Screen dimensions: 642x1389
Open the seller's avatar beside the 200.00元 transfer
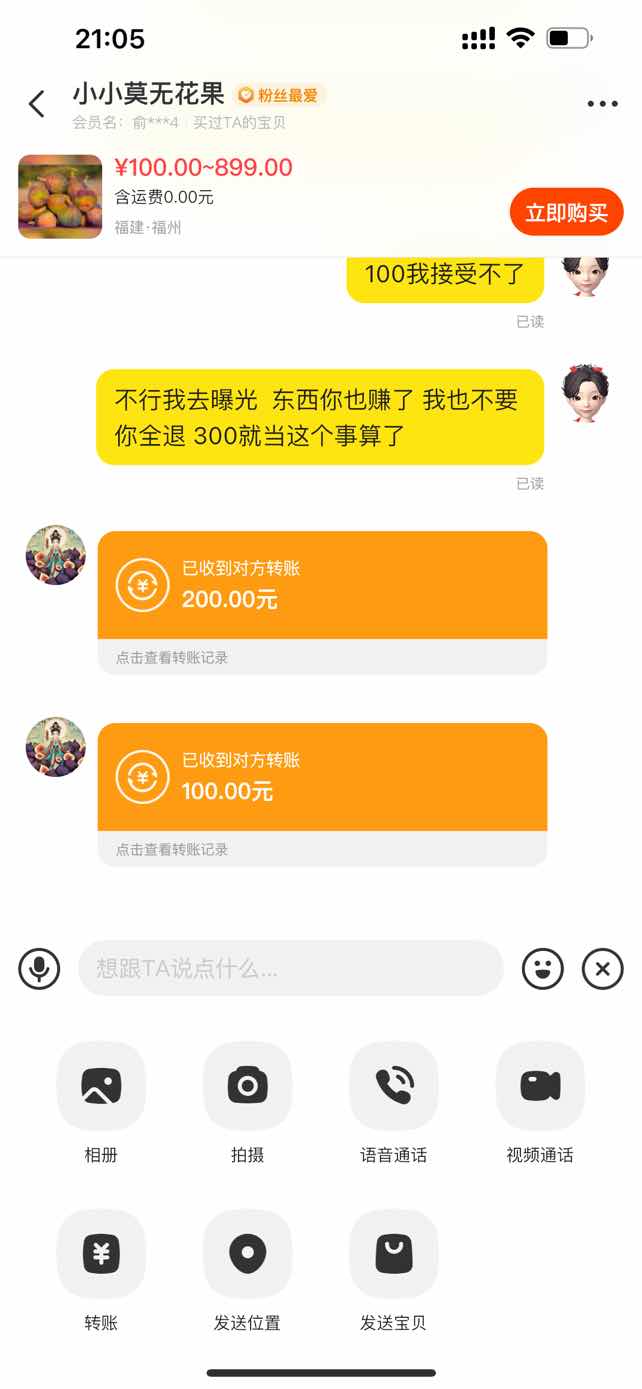tap(56, 555)
